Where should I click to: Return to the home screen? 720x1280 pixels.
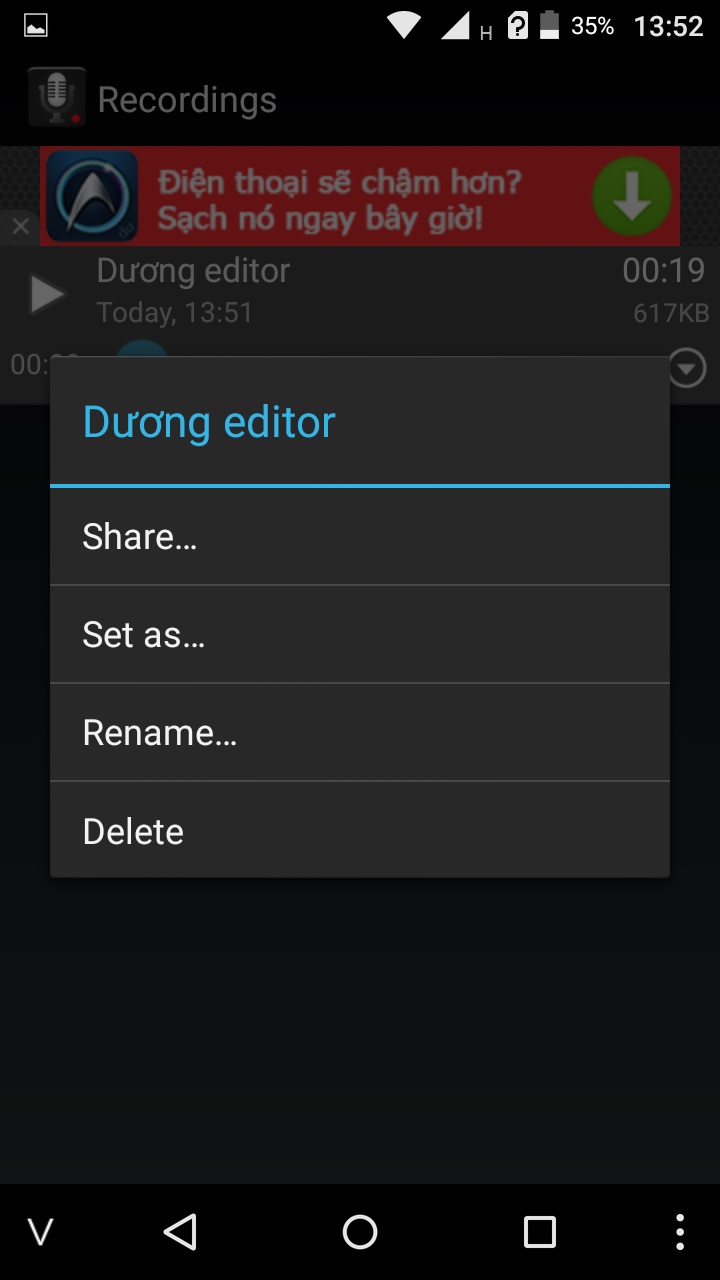pos(360,1232)
